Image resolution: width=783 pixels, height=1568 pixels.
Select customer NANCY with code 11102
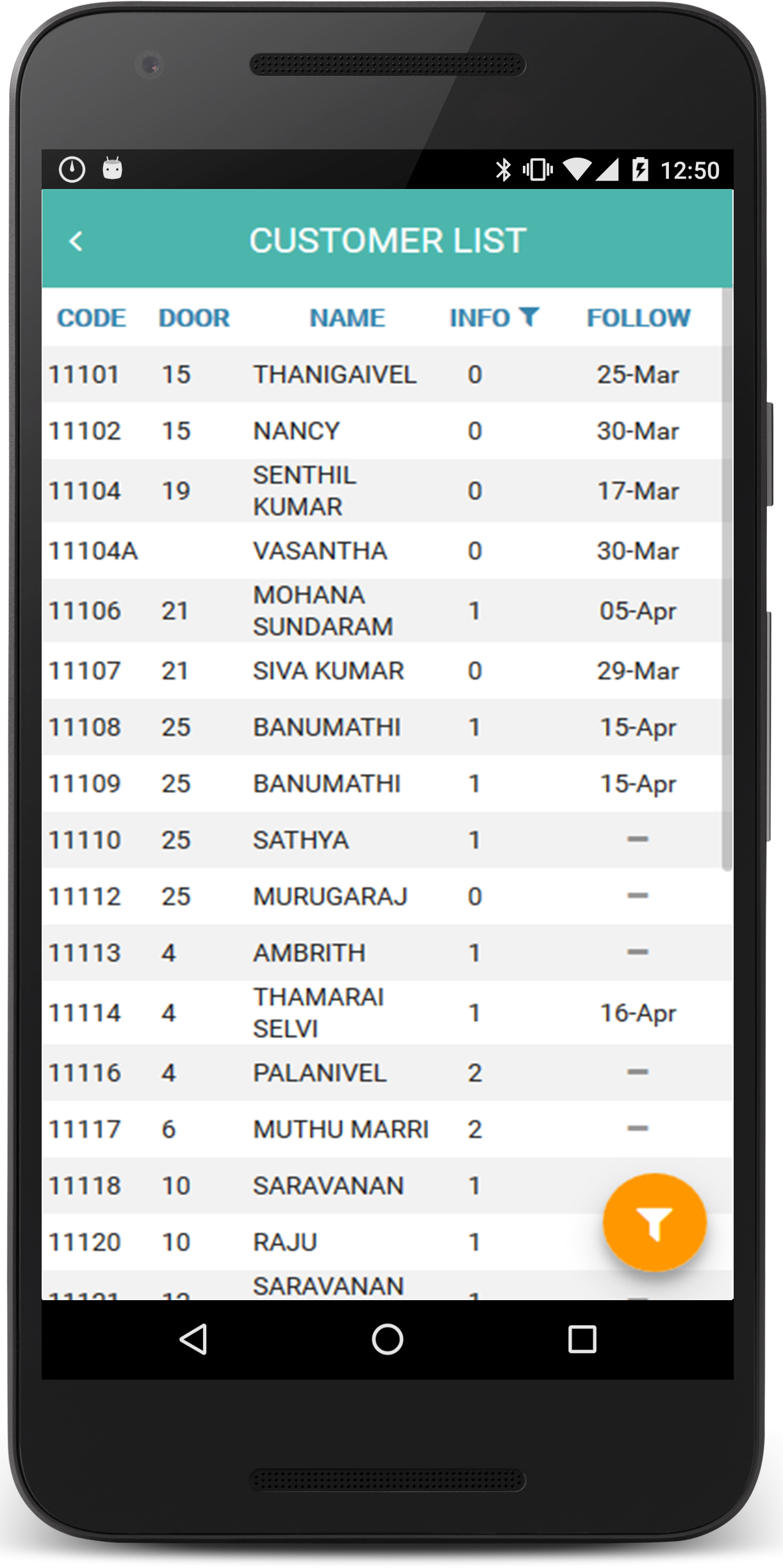[x=296, y=431]
